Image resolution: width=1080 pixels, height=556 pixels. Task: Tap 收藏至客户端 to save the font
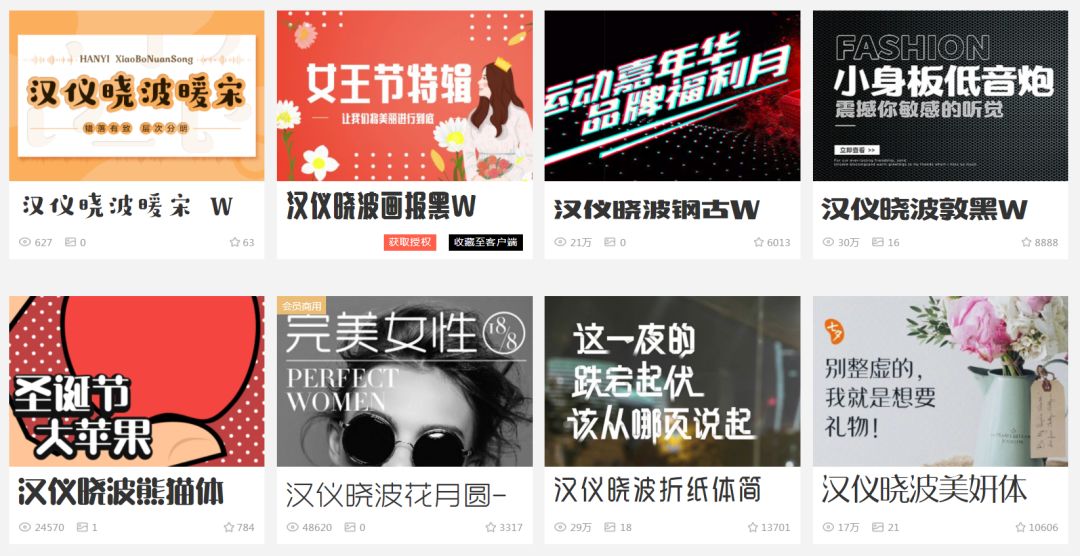pyautogui.click(x=486, y=242)
